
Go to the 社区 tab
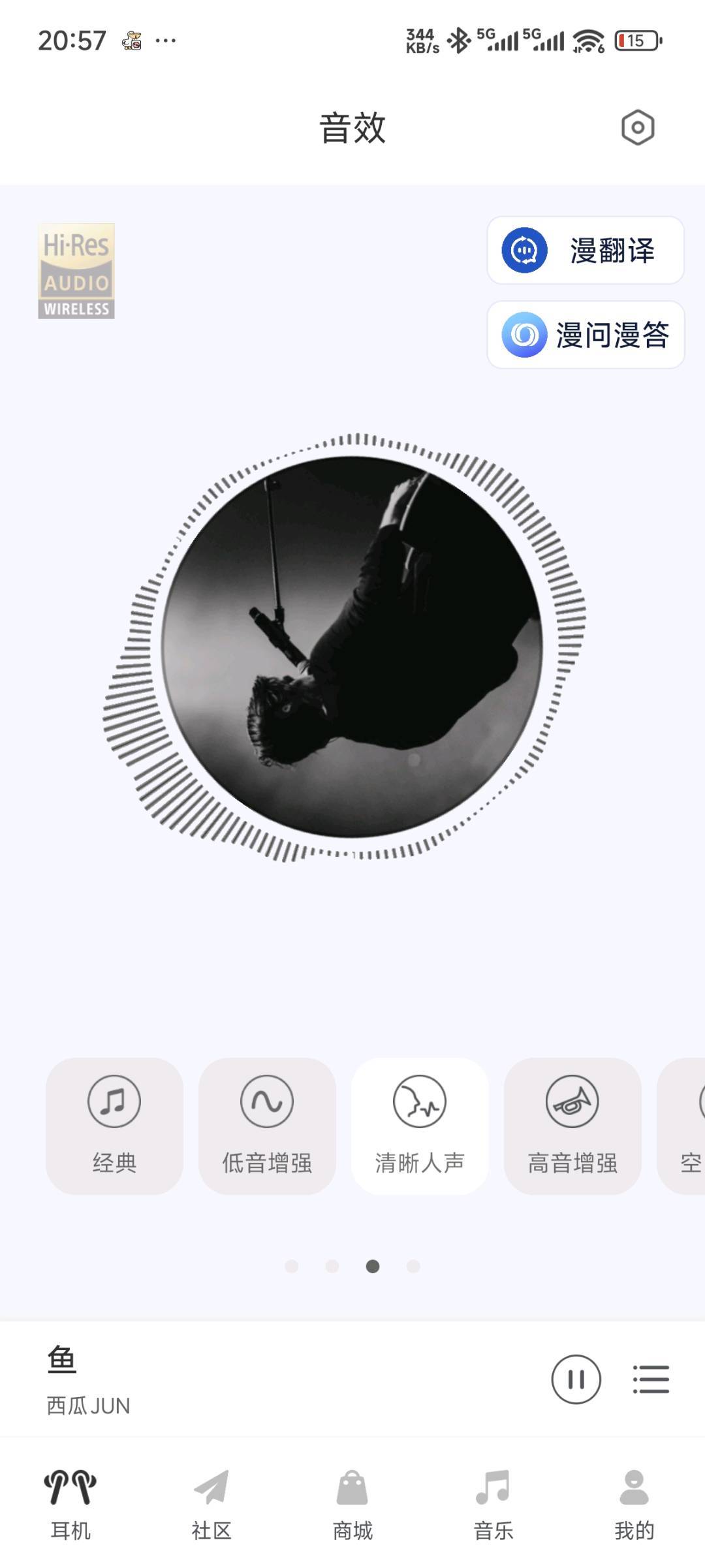click(x=211, y=1502)
